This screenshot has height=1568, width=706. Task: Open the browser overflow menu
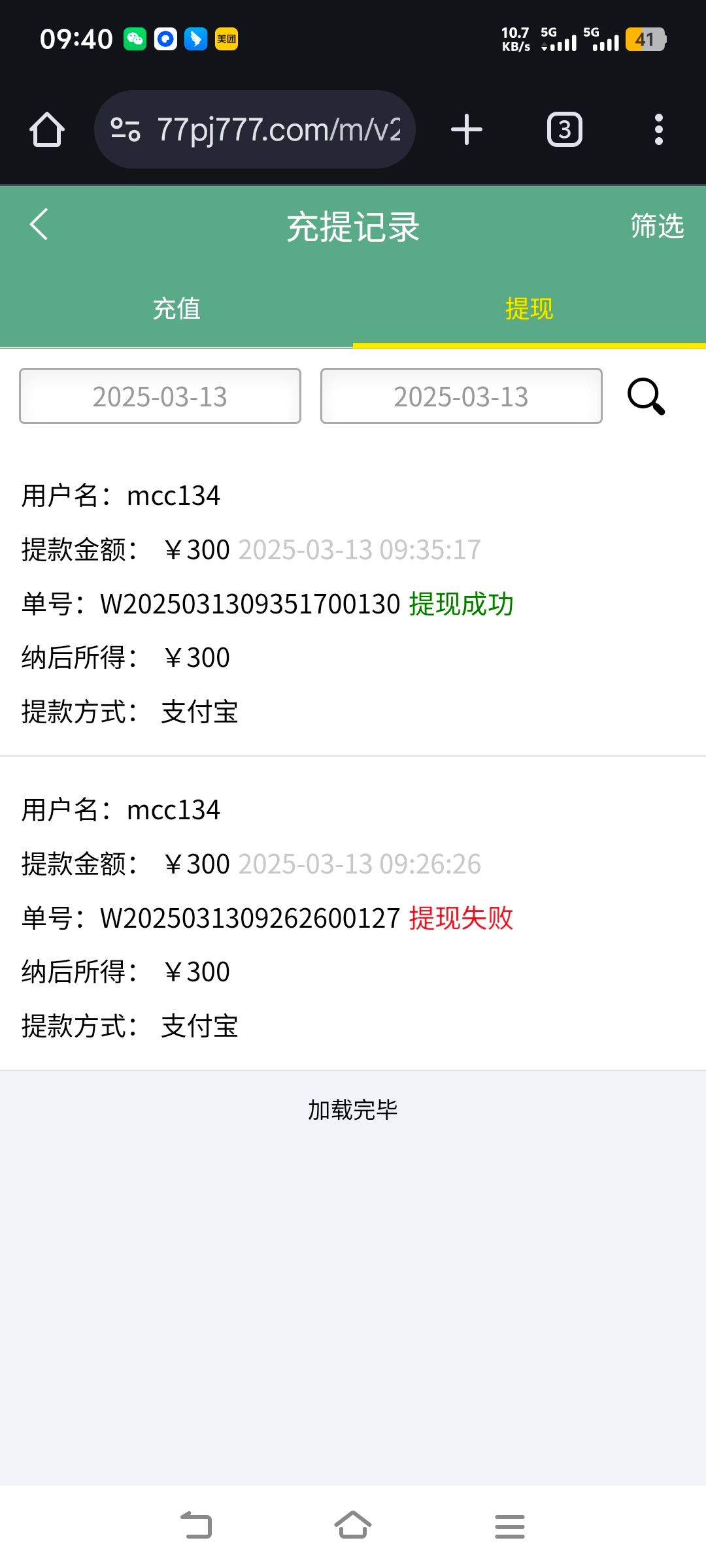pos(658,129)
